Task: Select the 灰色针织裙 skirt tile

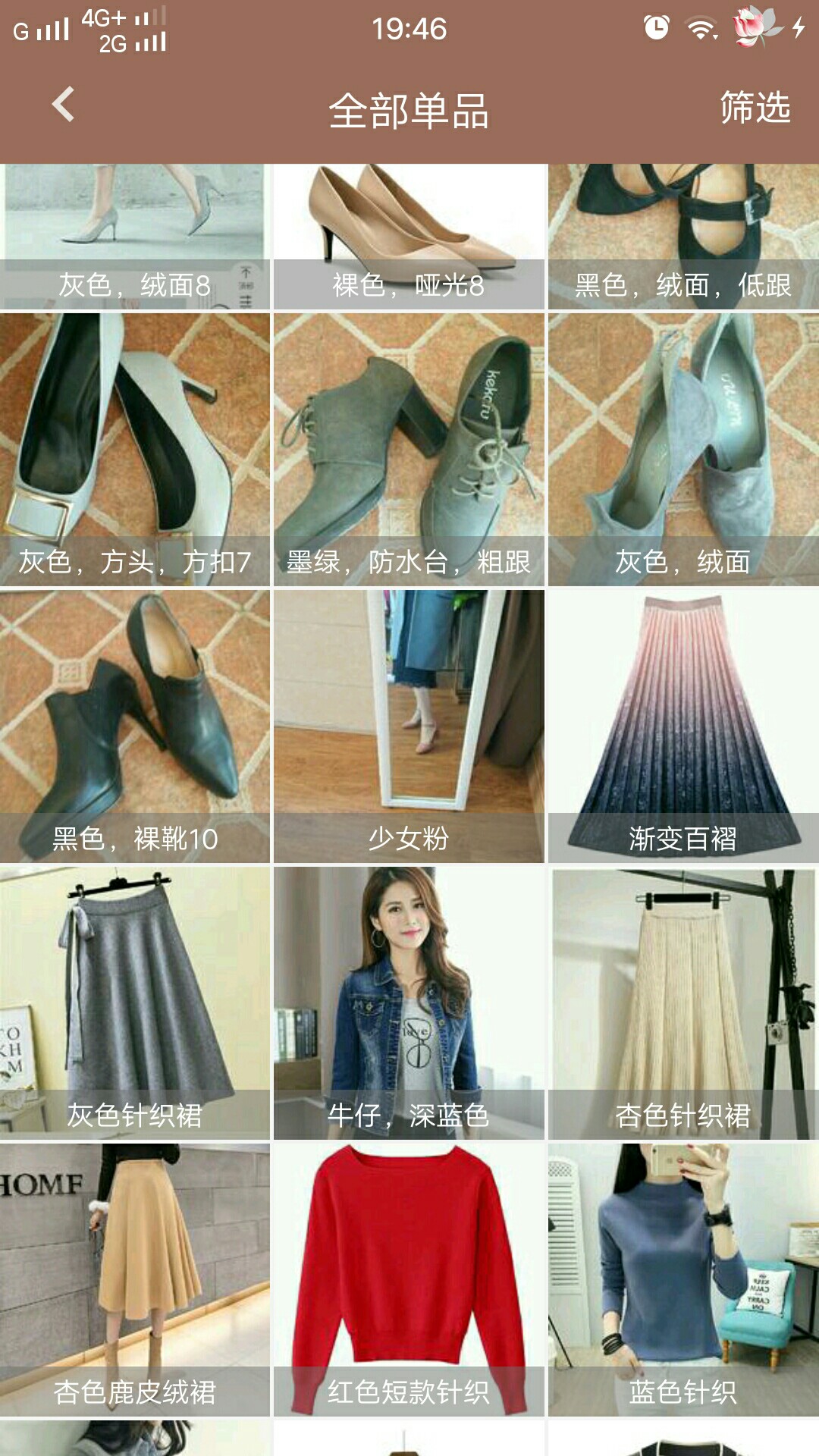Action: [135, 1003]
